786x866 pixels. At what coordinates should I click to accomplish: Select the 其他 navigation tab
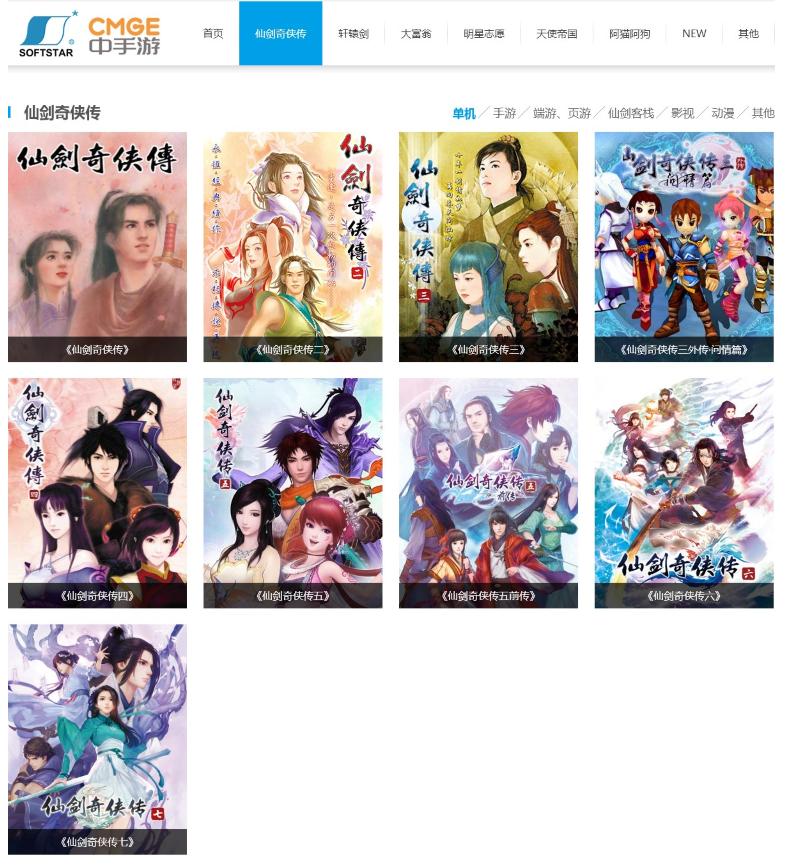748,33
